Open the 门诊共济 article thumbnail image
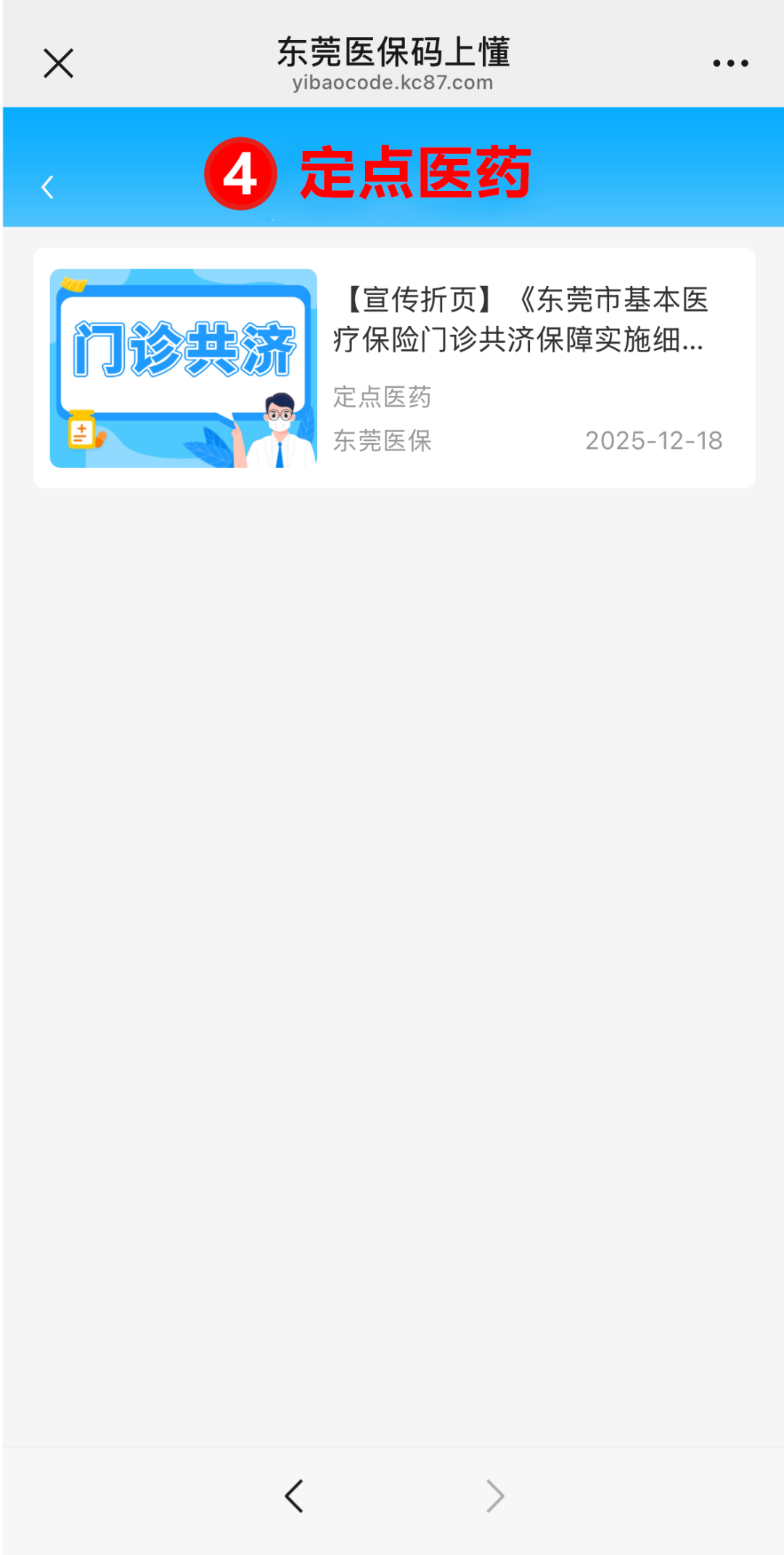The width and height of the screenshot is (784, 1555). (184, 368)
